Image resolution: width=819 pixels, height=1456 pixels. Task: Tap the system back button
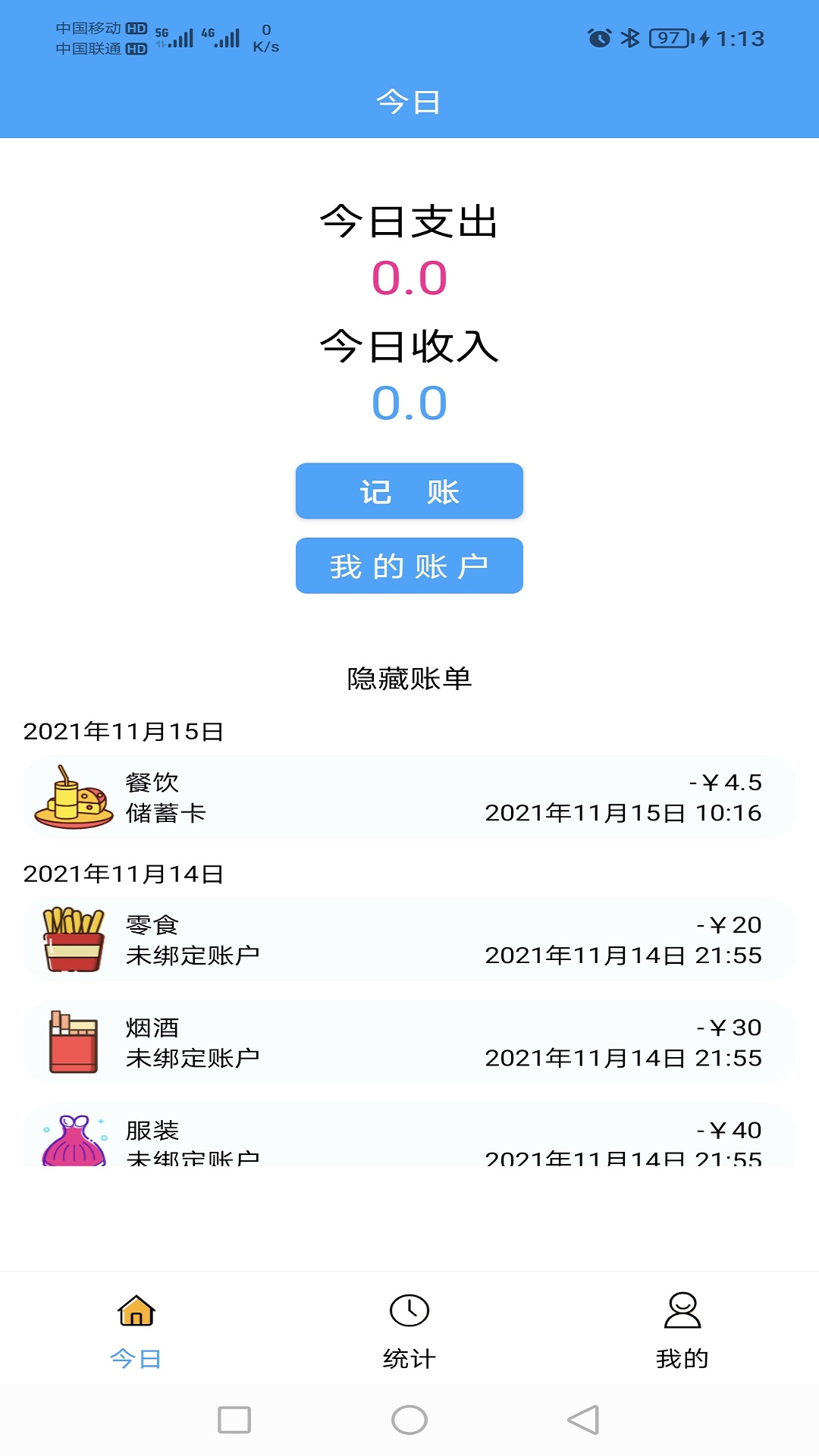click(583, 1420)
